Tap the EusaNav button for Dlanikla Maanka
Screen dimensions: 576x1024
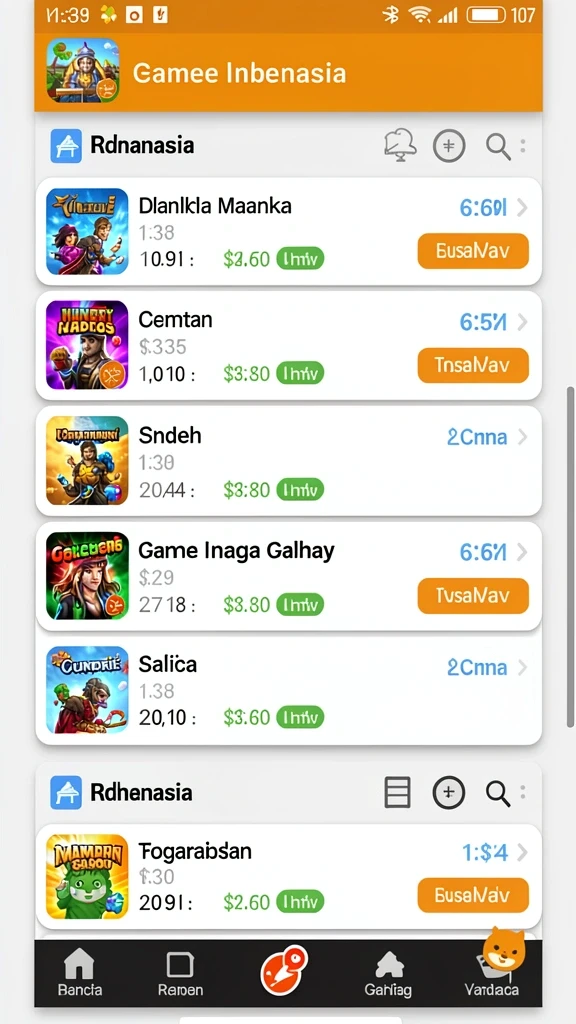(x=473, y=251)
